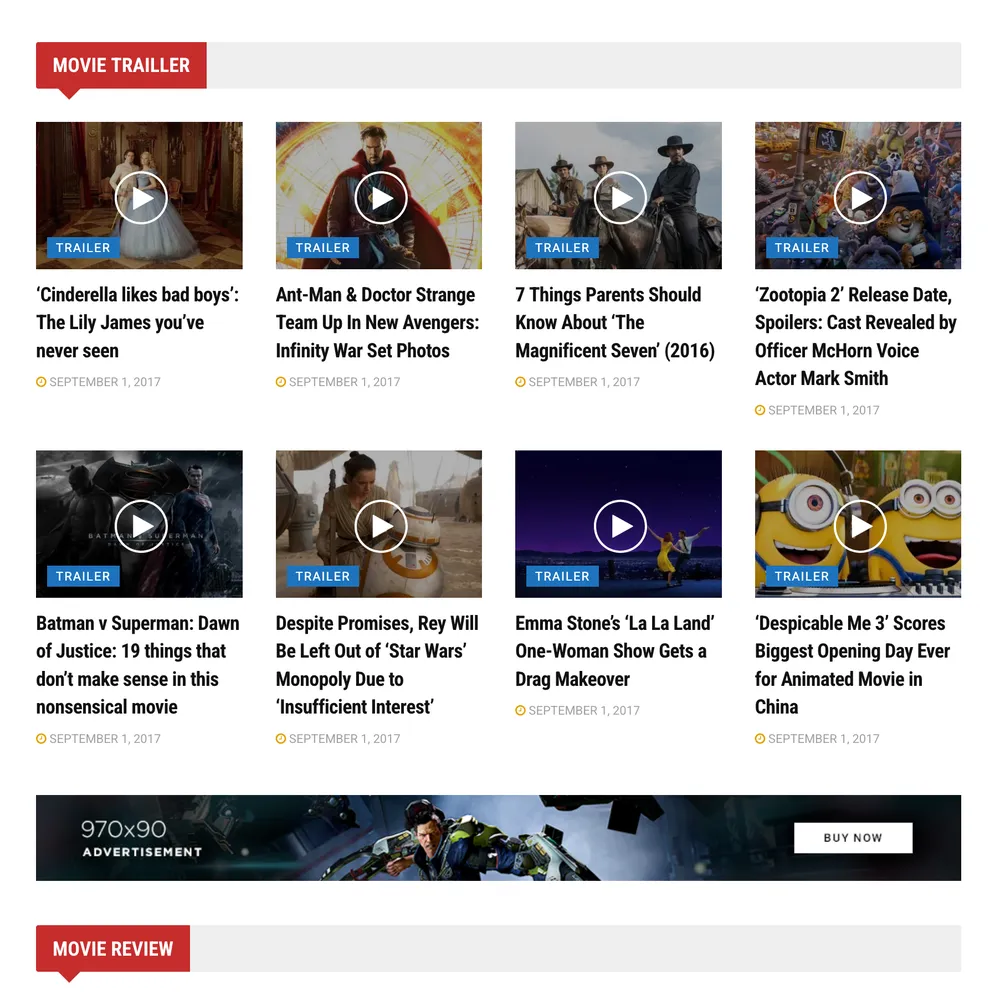
Task: Open Emma Stone's 'La La Land' article title
Action: tap(614, 650)
